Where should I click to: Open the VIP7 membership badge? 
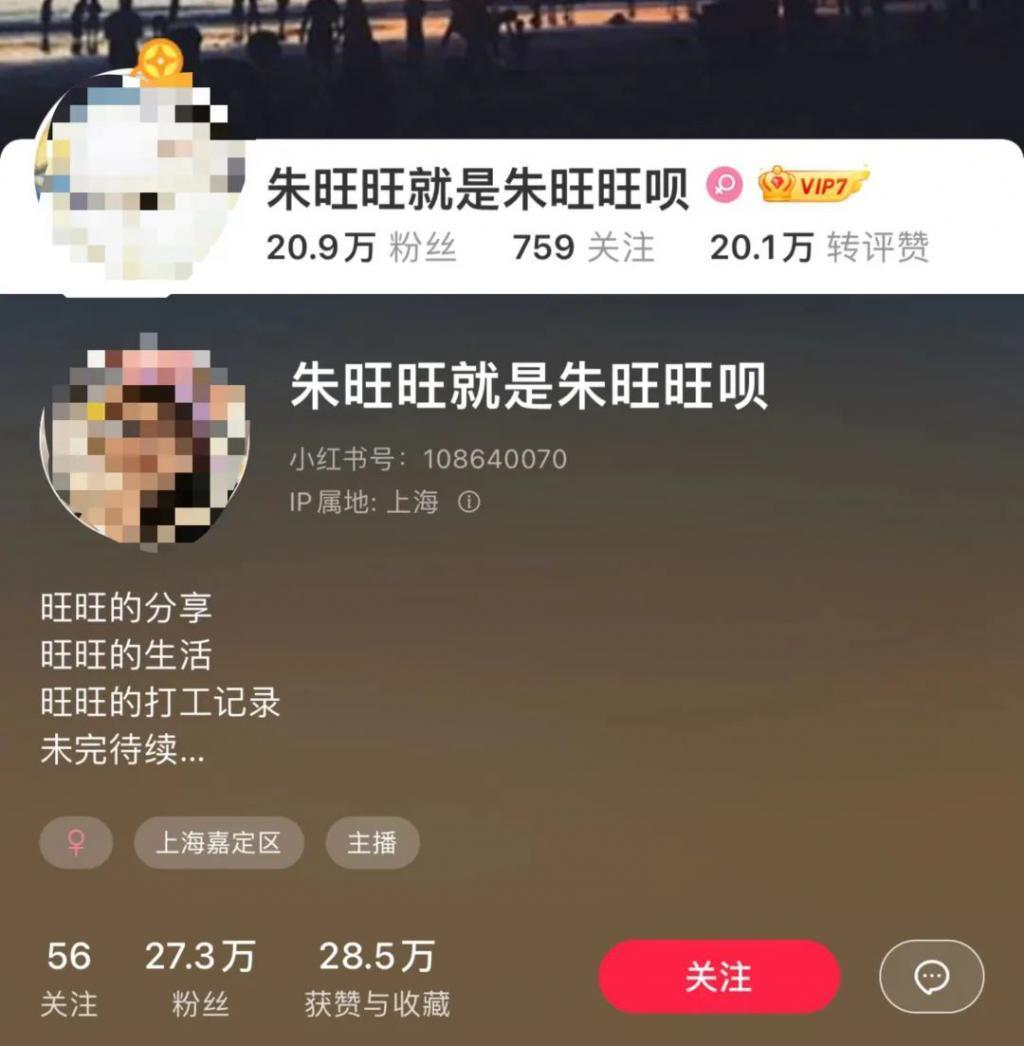click(812, 183)
